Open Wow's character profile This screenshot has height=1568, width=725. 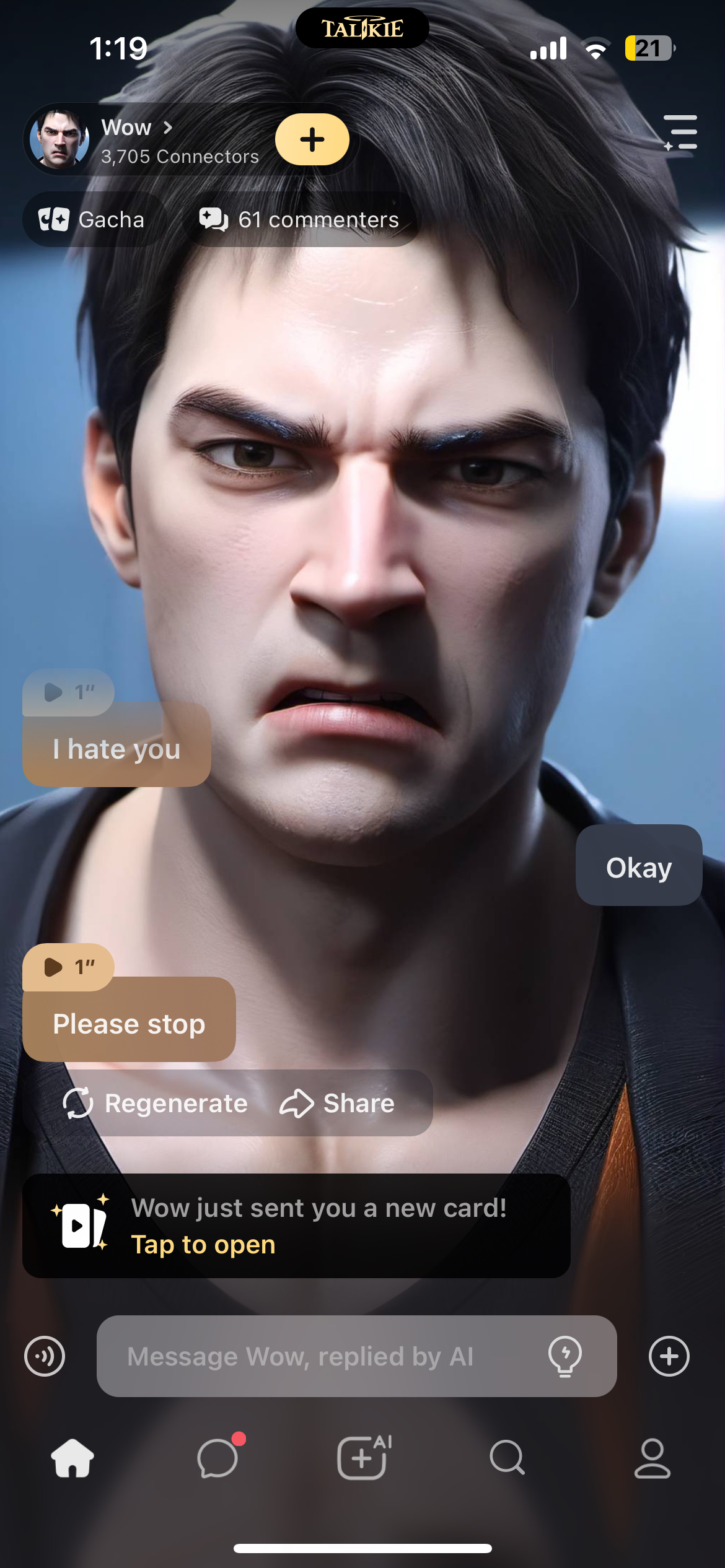pos(136,140)
